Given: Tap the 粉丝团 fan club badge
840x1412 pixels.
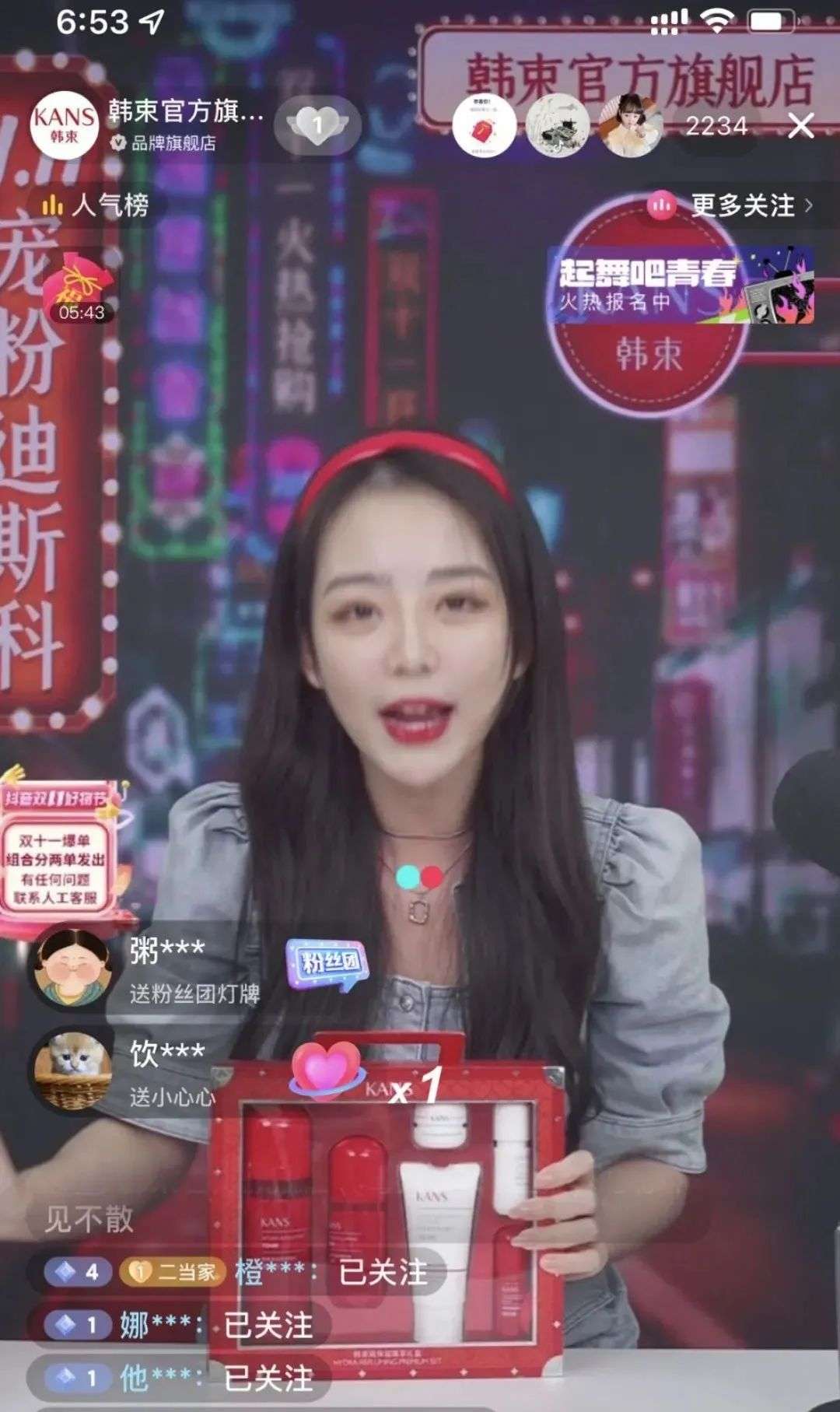Looking at the screenshot, I should pos(328,965).
